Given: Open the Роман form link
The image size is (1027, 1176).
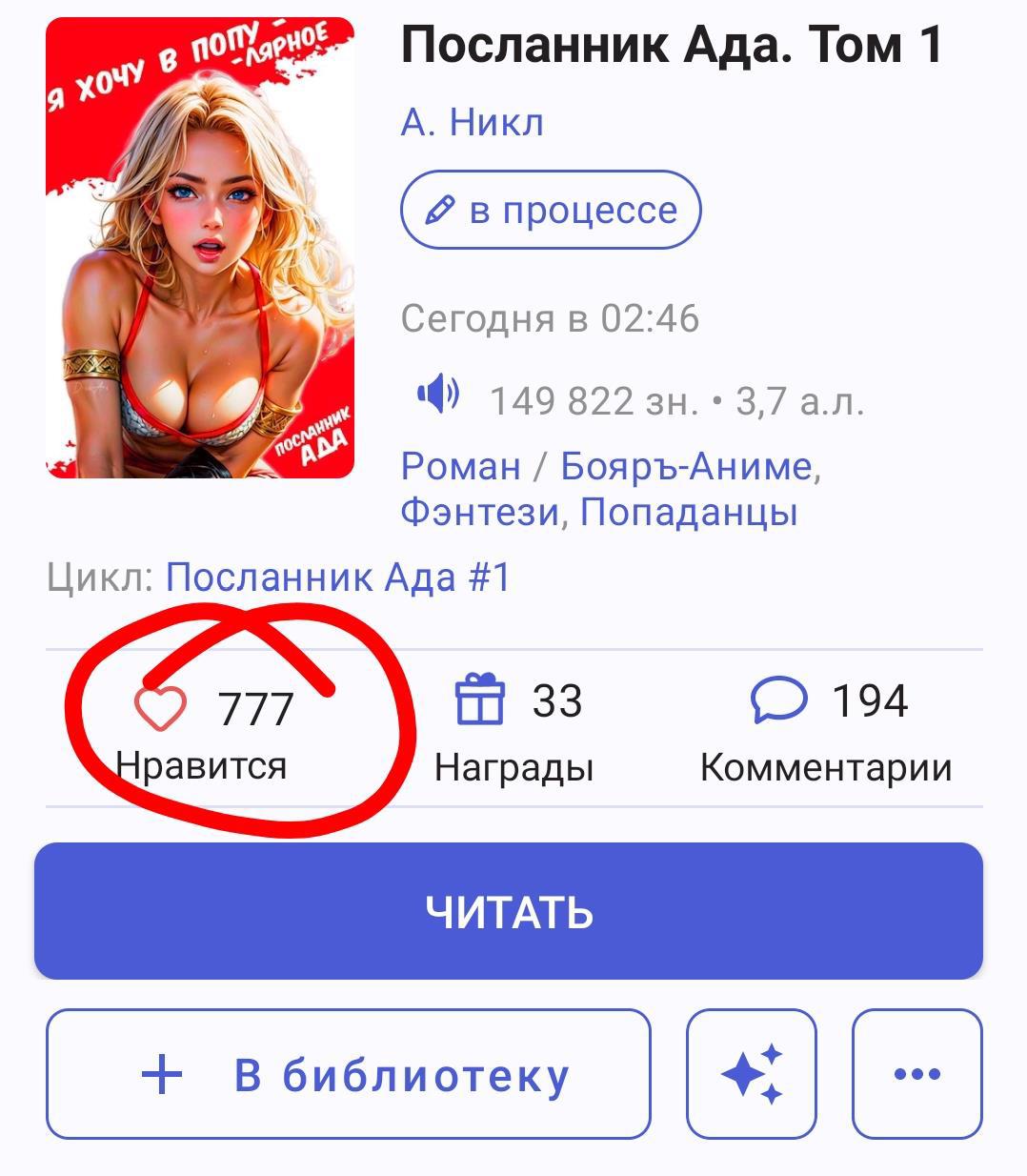Looking at the screenshot, I should pyautogui.click(x=460, y=466).
